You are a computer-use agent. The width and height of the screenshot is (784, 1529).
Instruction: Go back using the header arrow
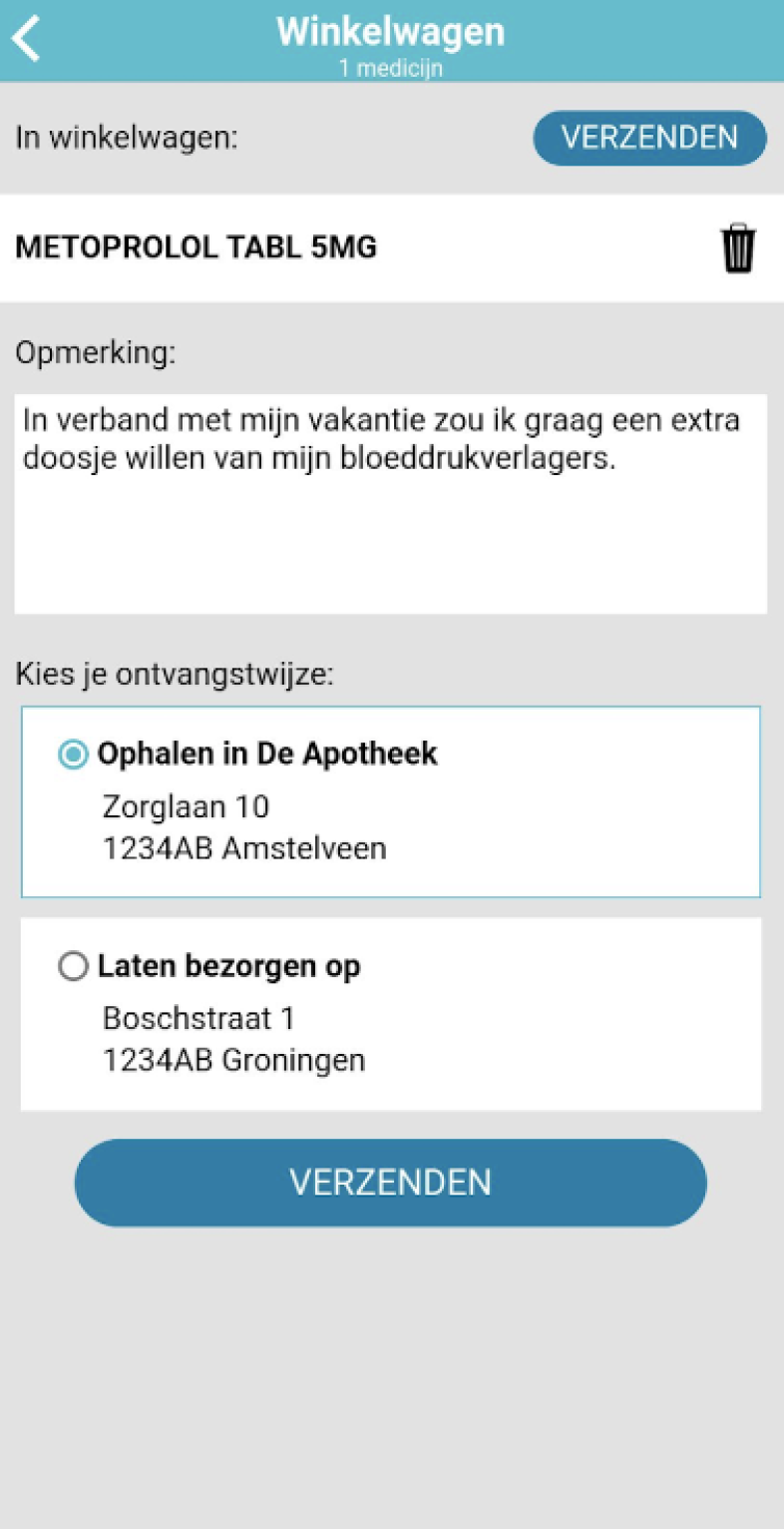click(x=27, y=39)
